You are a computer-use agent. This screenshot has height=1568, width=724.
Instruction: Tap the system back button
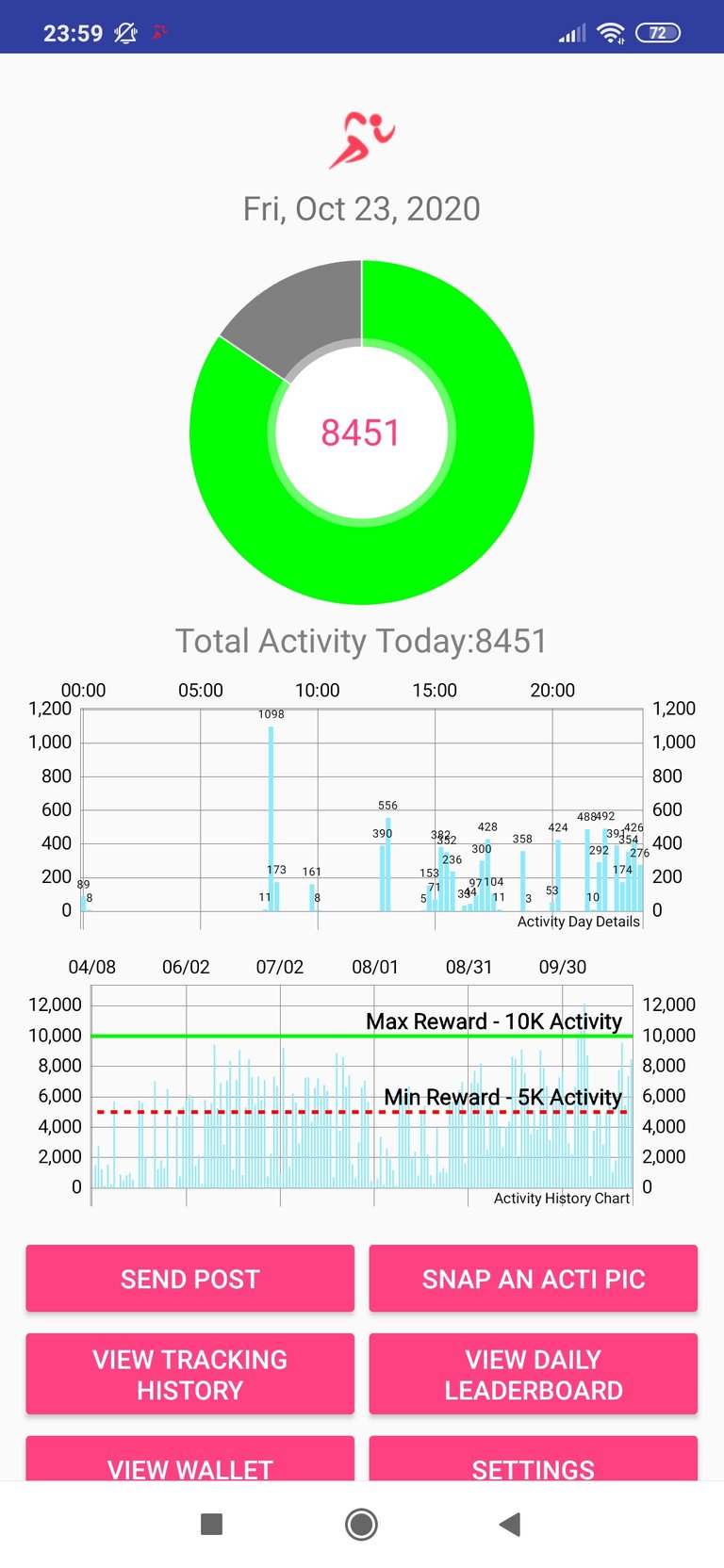point(510,1524)
